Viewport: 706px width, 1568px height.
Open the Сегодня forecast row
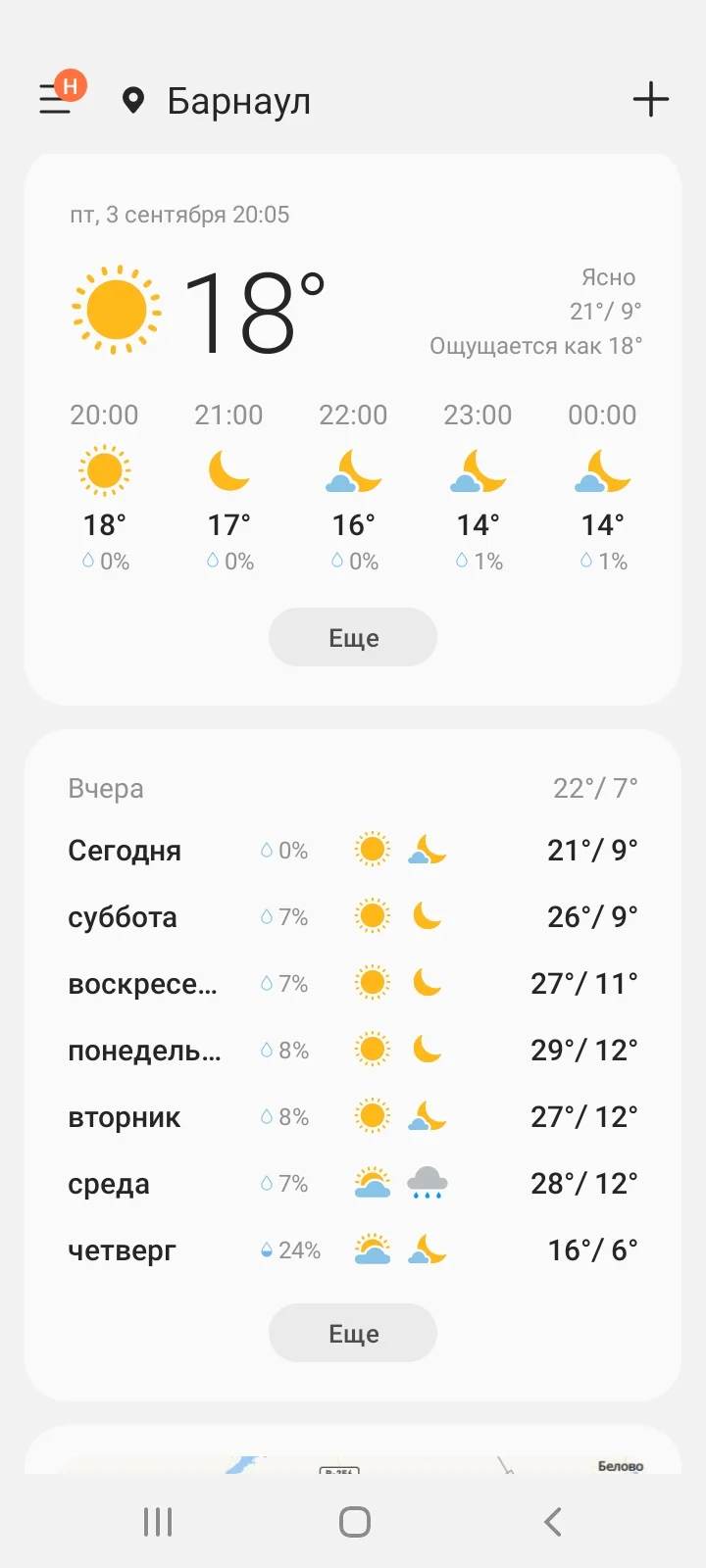coord(126,851)
